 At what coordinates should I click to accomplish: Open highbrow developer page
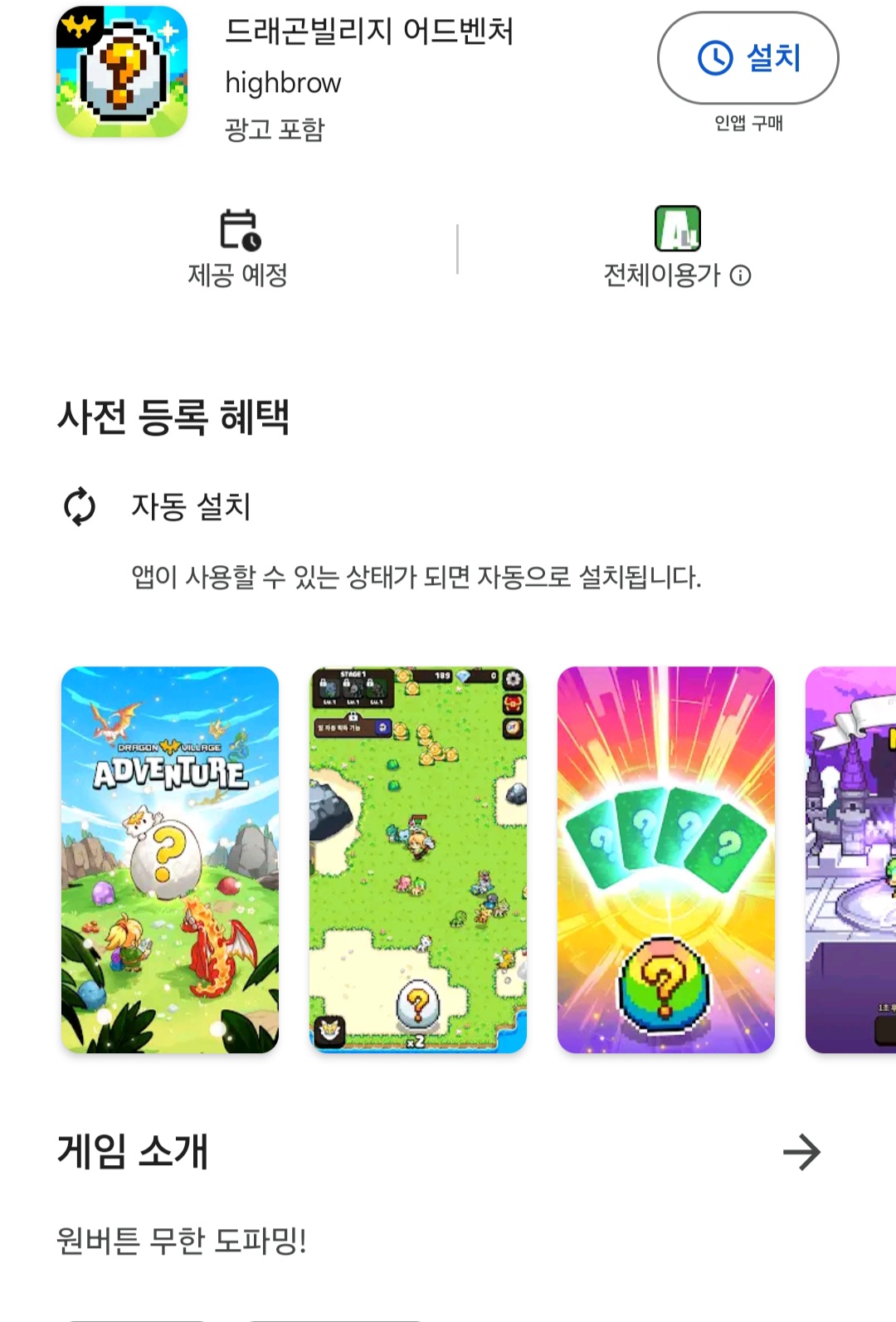(x=283, y=83)
